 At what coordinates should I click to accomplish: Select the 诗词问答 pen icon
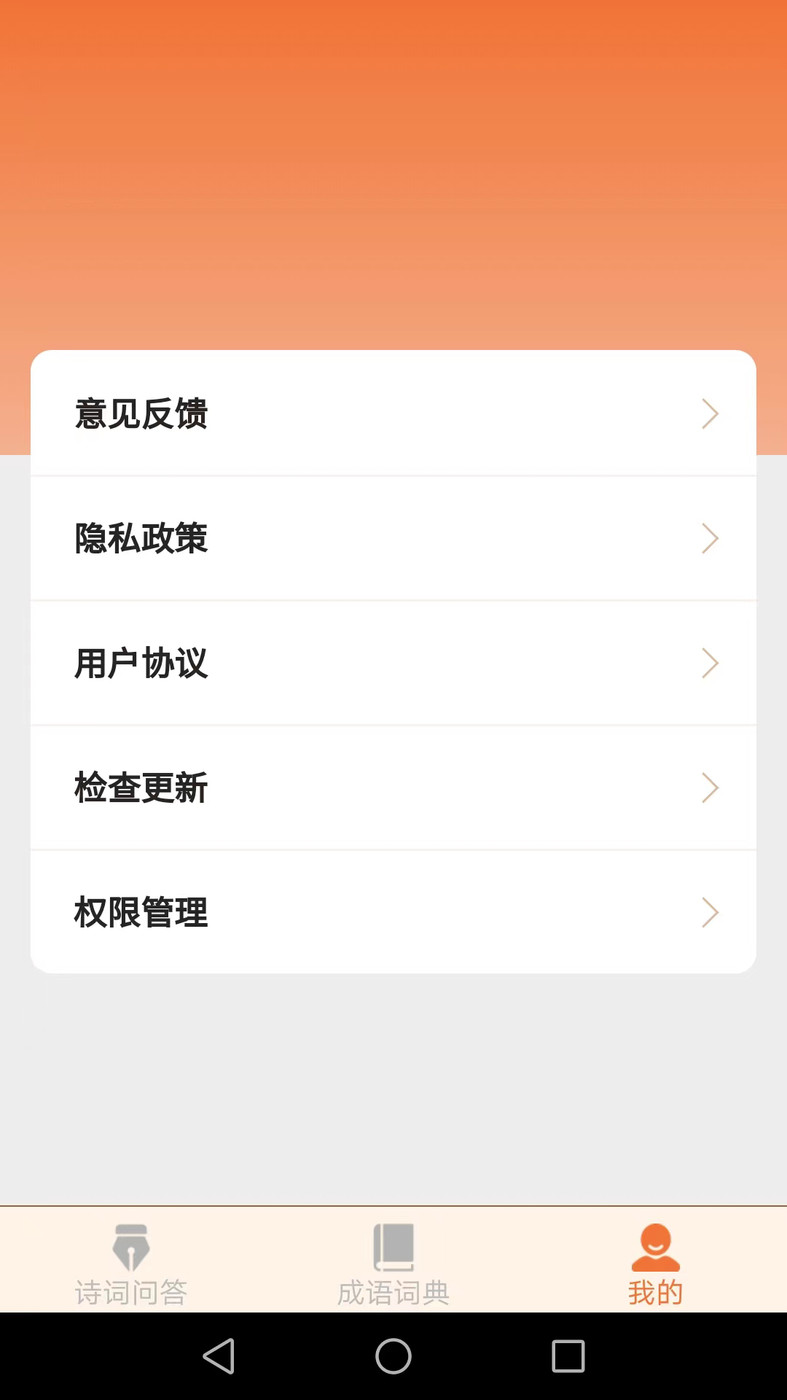(x=131, y=1247)
